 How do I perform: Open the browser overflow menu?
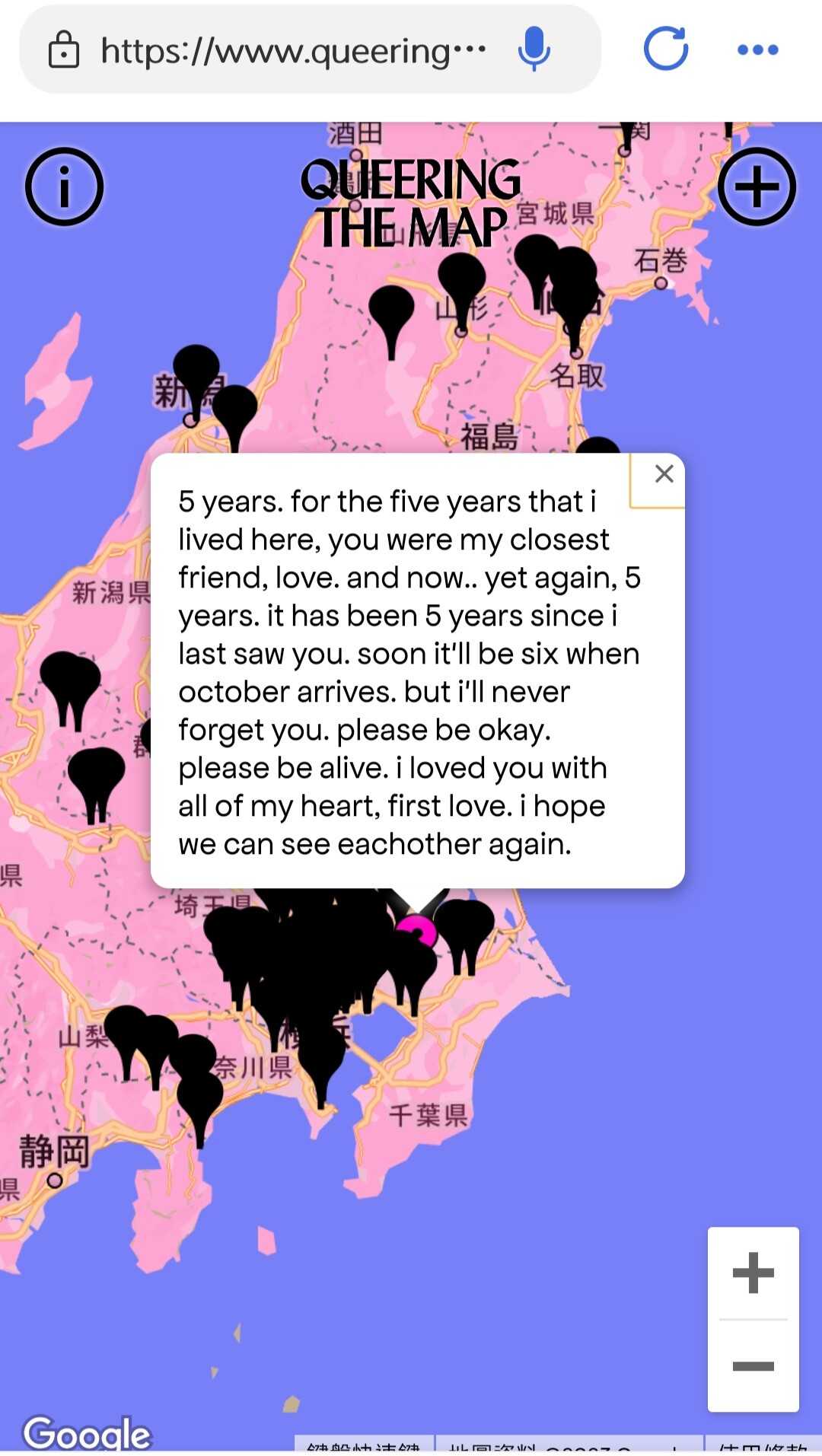[x=758, y=49]
